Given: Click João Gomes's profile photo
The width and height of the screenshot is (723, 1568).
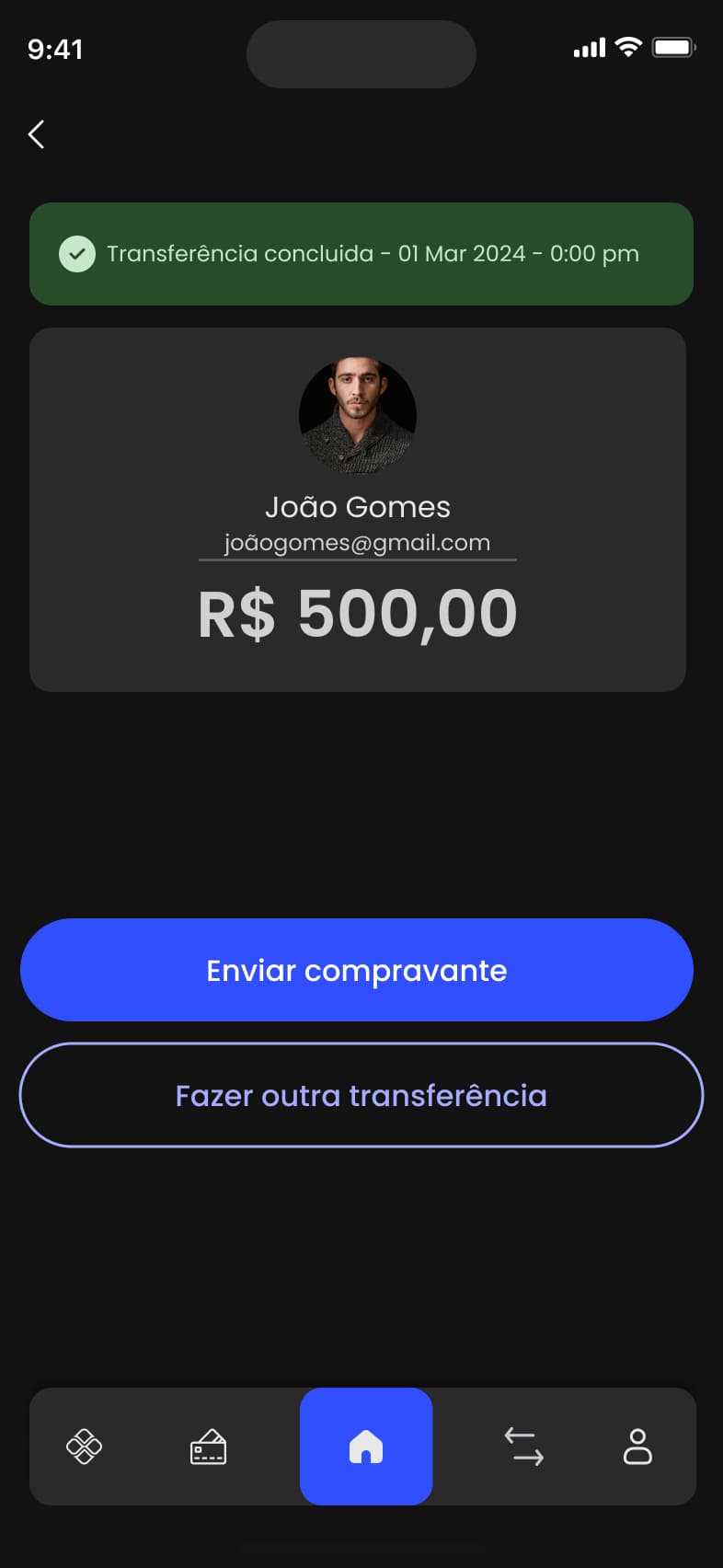Looking at the screenshot, I should (x=357, y=414).
